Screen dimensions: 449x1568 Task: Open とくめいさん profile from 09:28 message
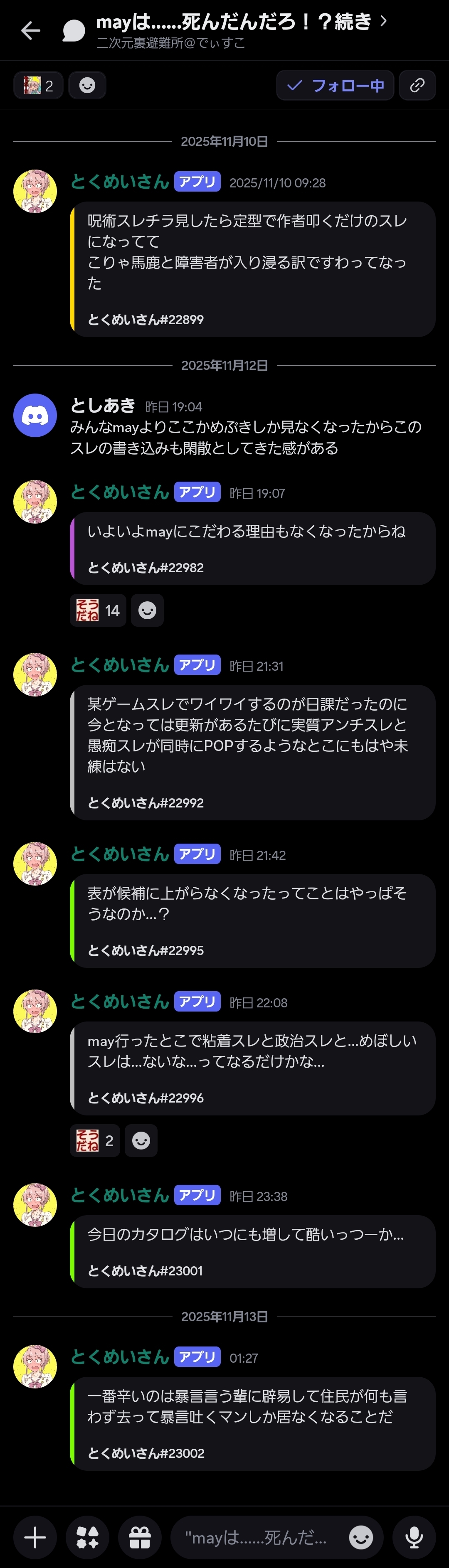(x=35, y=191)
